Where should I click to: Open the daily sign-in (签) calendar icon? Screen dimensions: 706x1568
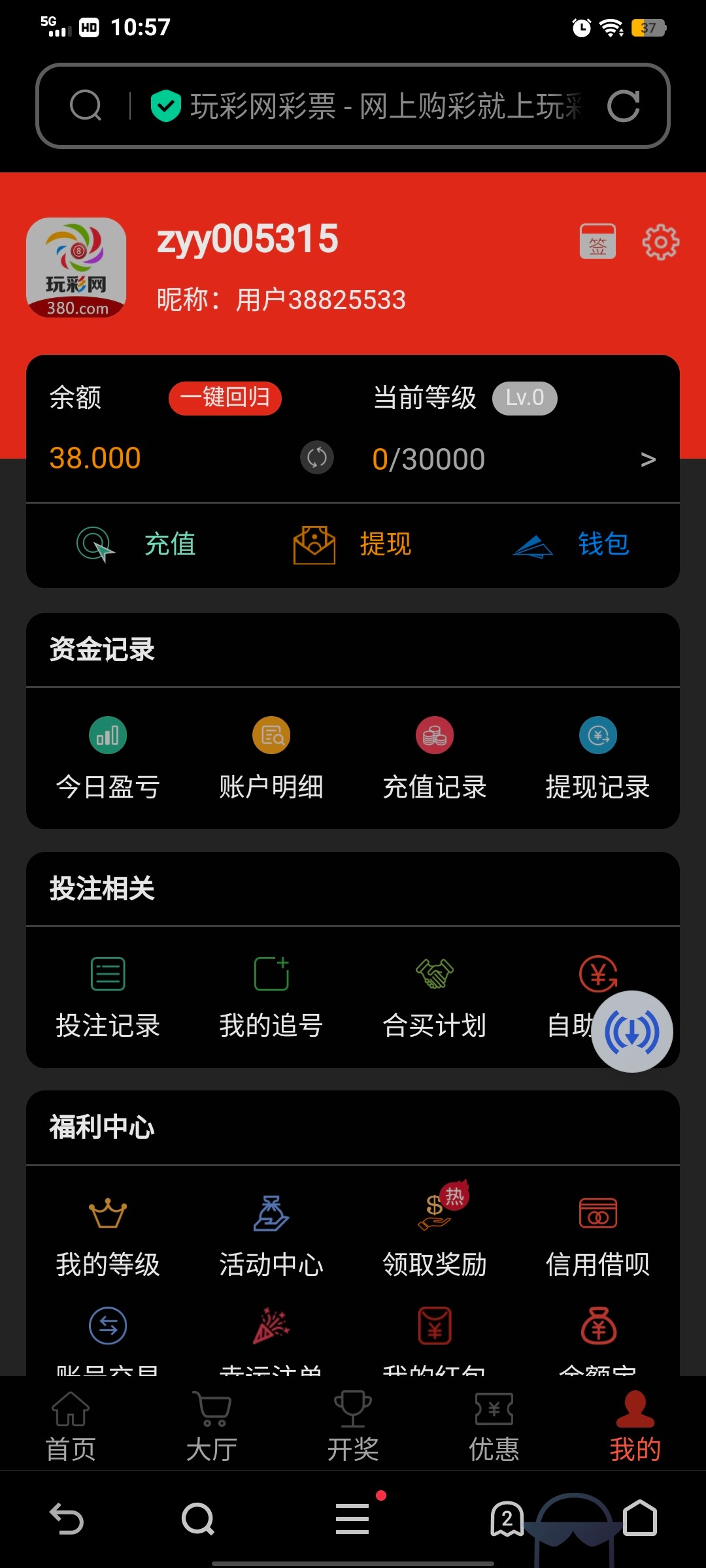597,242
